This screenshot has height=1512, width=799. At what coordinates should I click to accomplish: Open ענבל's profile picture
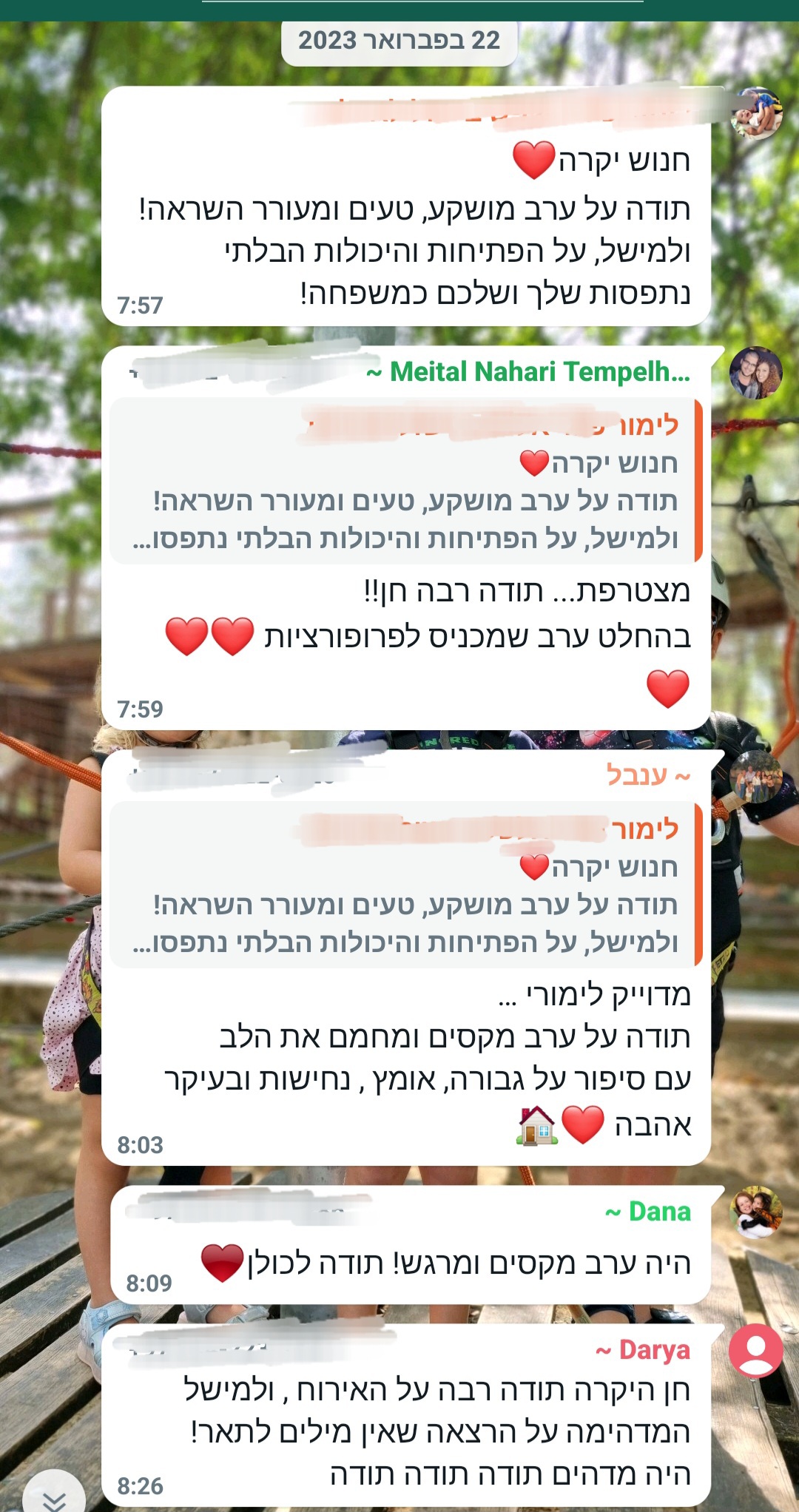pos(755,777)
